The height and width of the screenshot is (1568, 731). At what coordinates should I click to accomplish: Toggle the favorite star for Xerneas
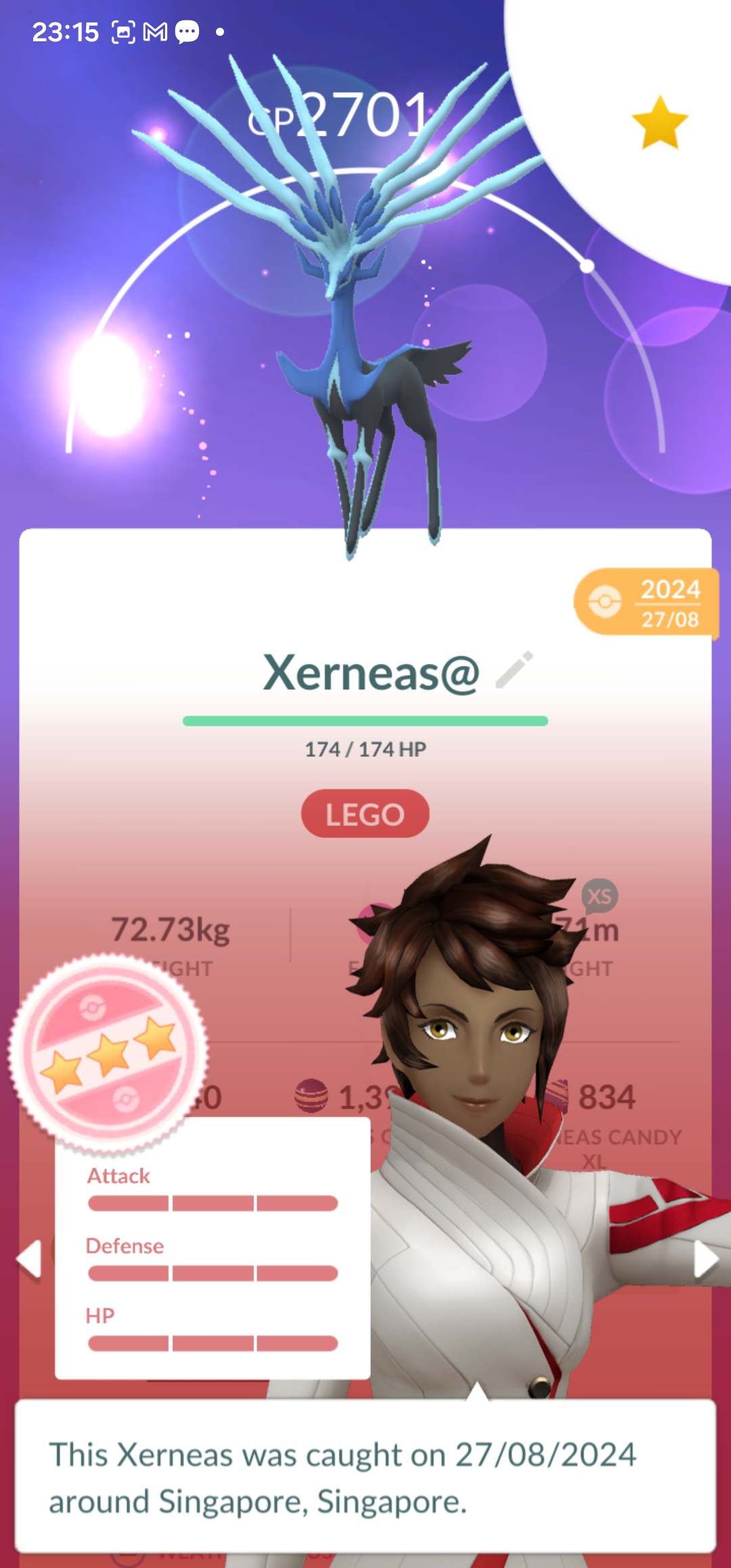pos(659,123)
